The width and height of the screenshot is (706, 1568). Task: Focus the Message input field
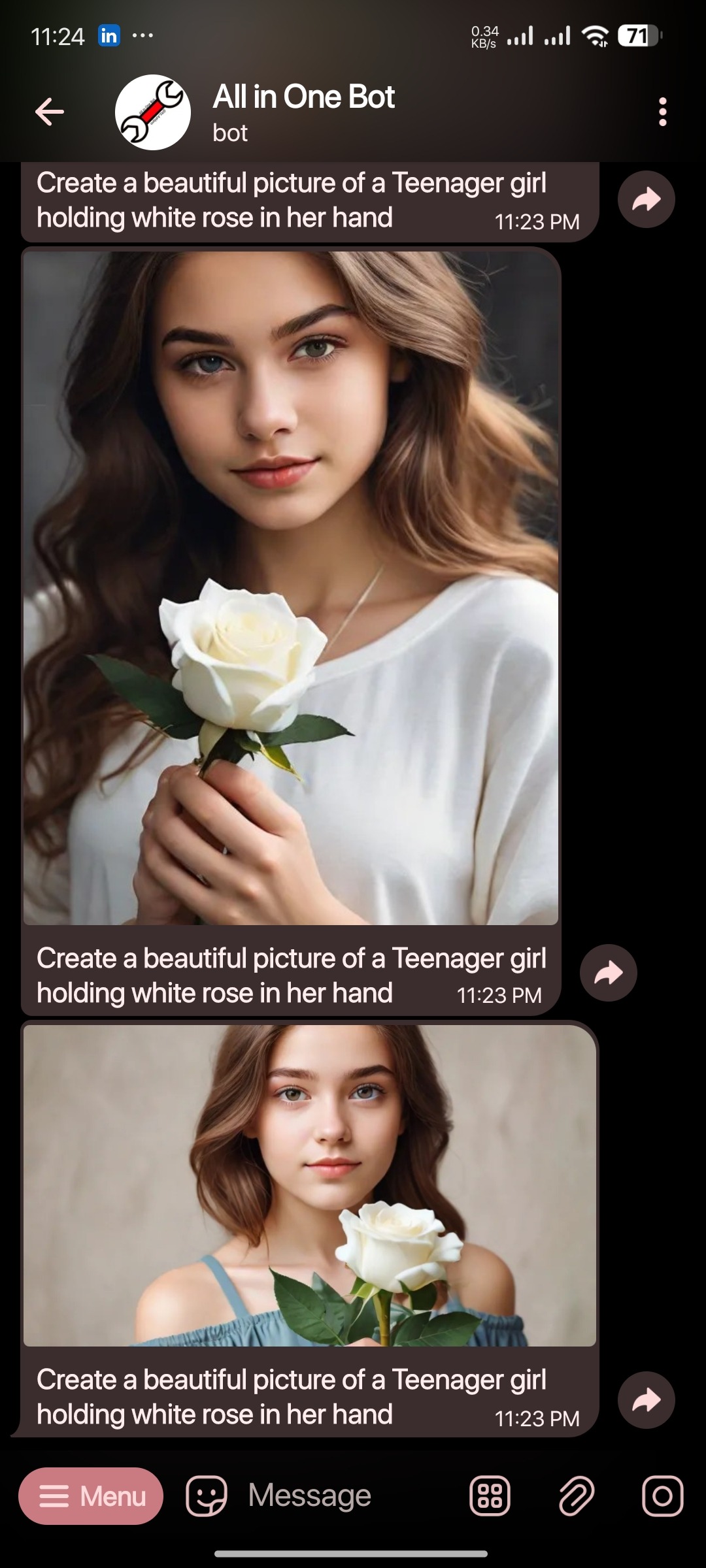(x=346, y=1495)
